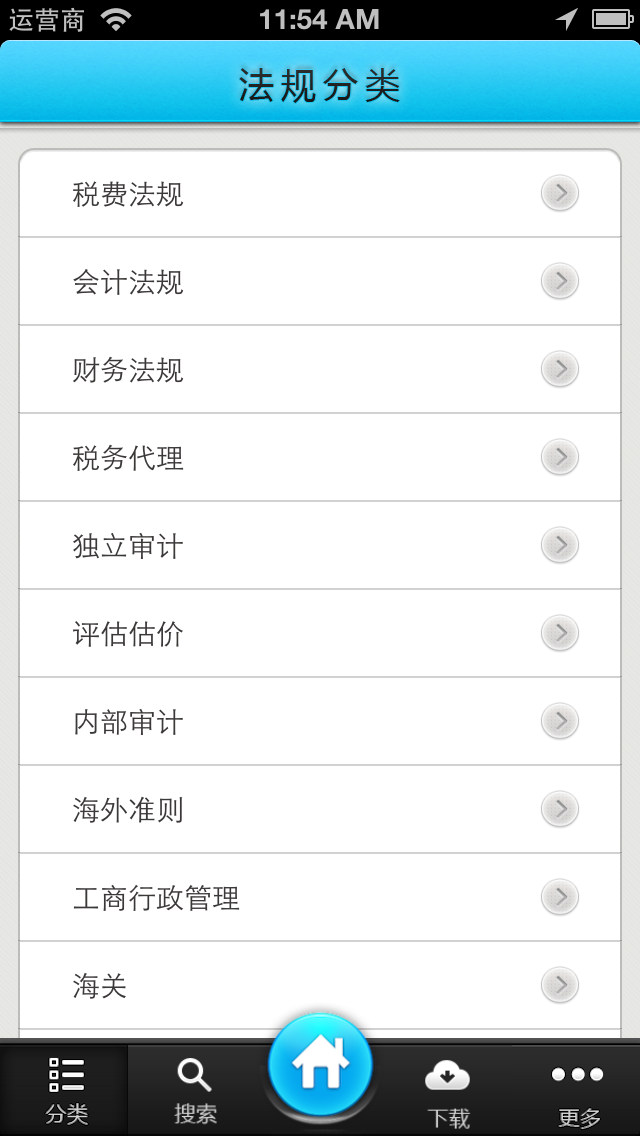View the 独立审计 category
This screenshot has width=640, height=1136.
[320, 545]
